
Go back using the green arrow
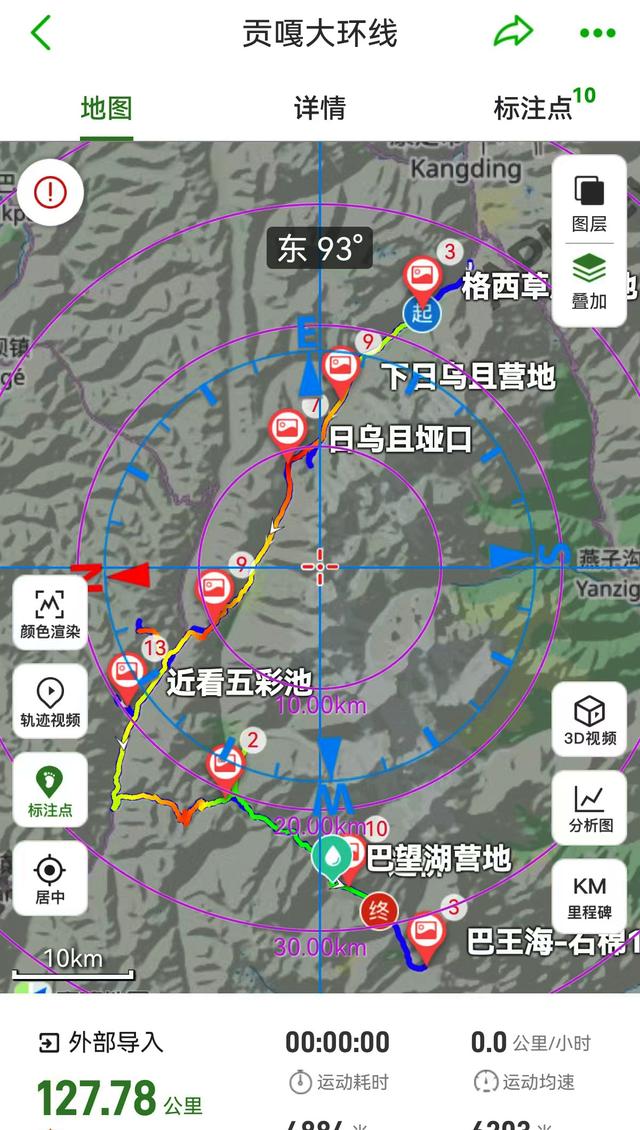(x=40, y=33)
